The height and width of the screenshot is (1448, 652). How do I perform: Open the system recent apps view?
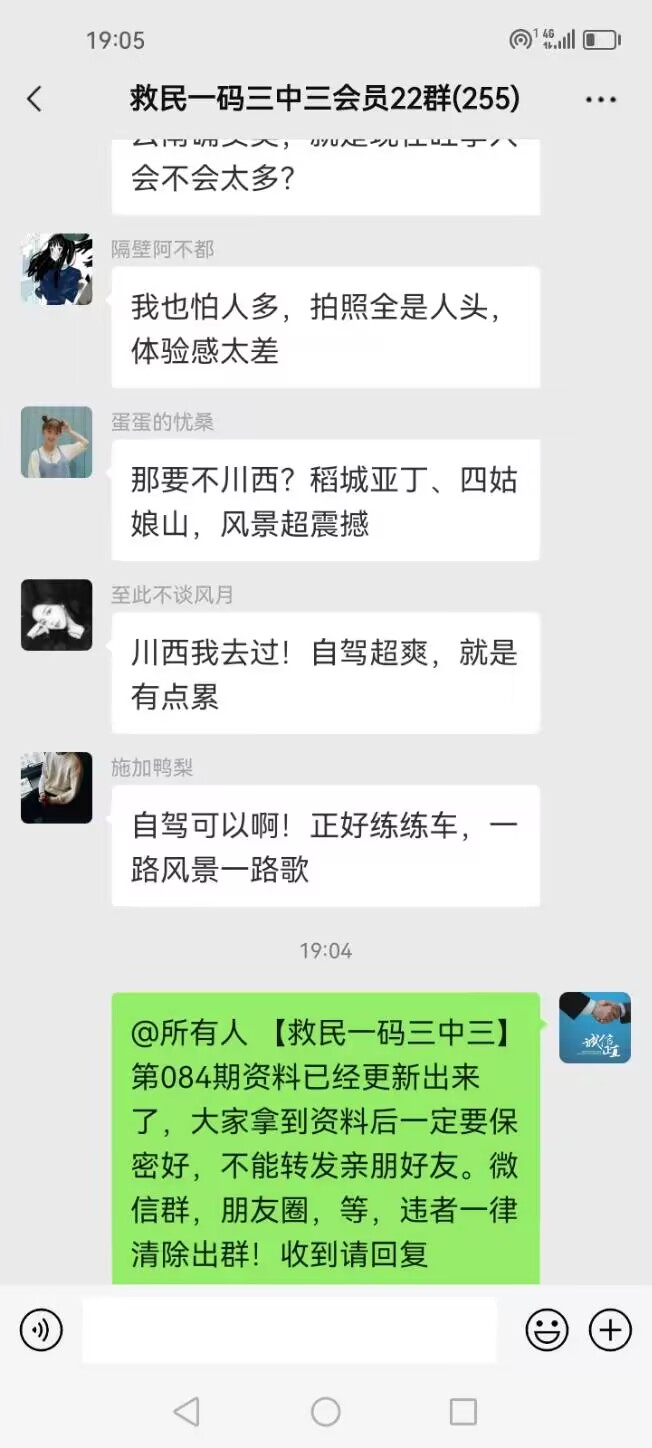click(463, 1412)
